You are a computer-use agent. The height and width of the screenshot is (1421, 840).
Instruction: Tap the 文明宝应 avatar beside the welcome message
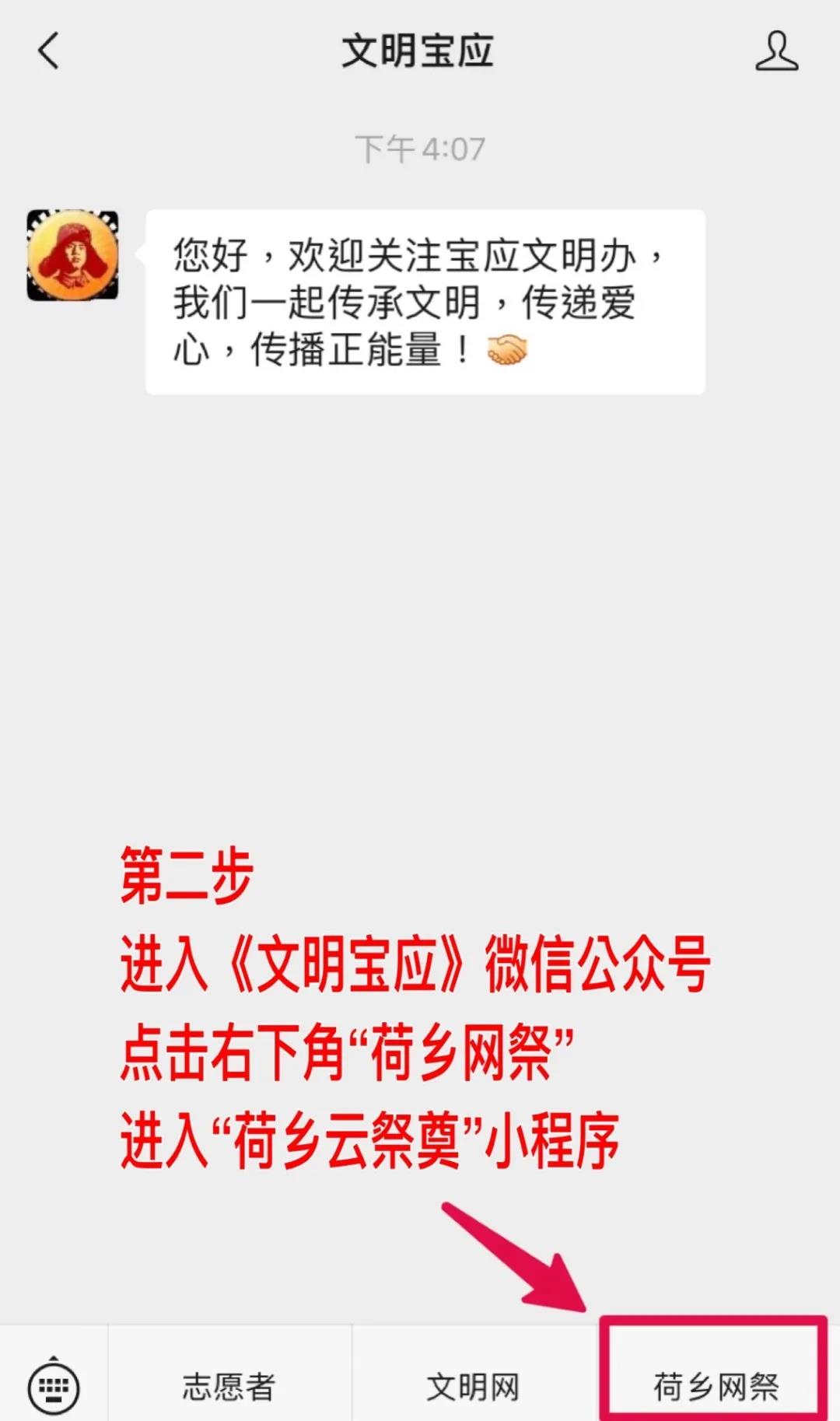(x=73, y=255)
